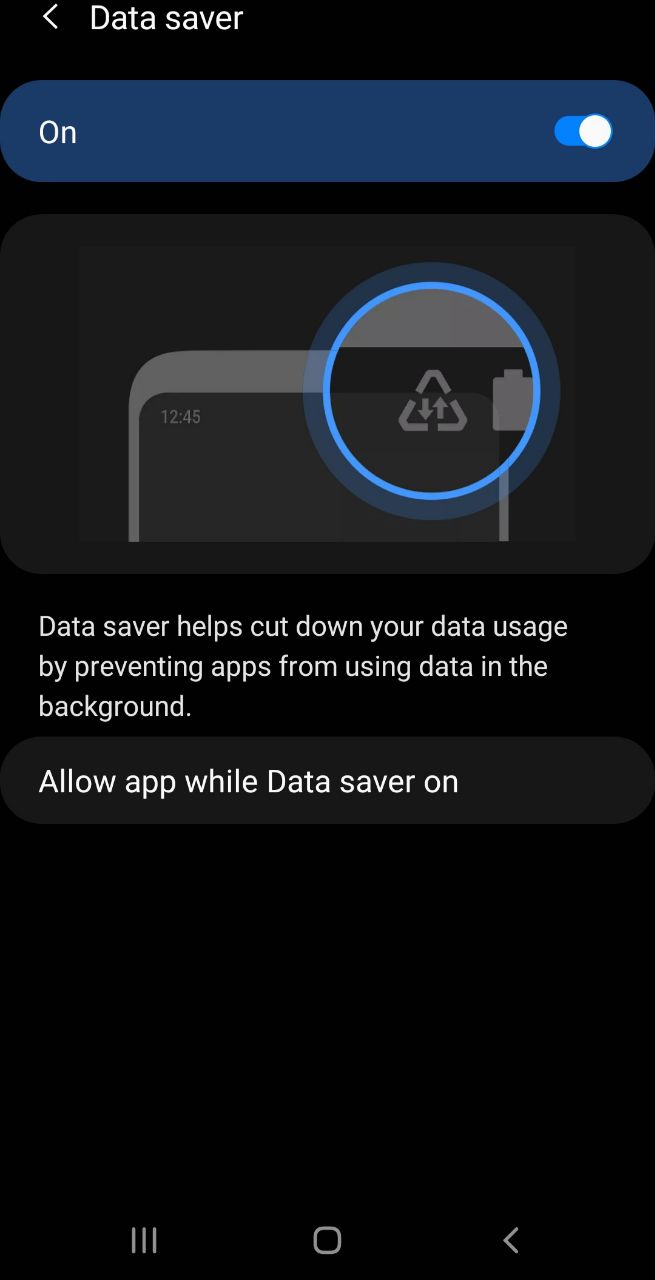
Task: Open Allow app while Data saver on
Action: click(x=327, y=781)
